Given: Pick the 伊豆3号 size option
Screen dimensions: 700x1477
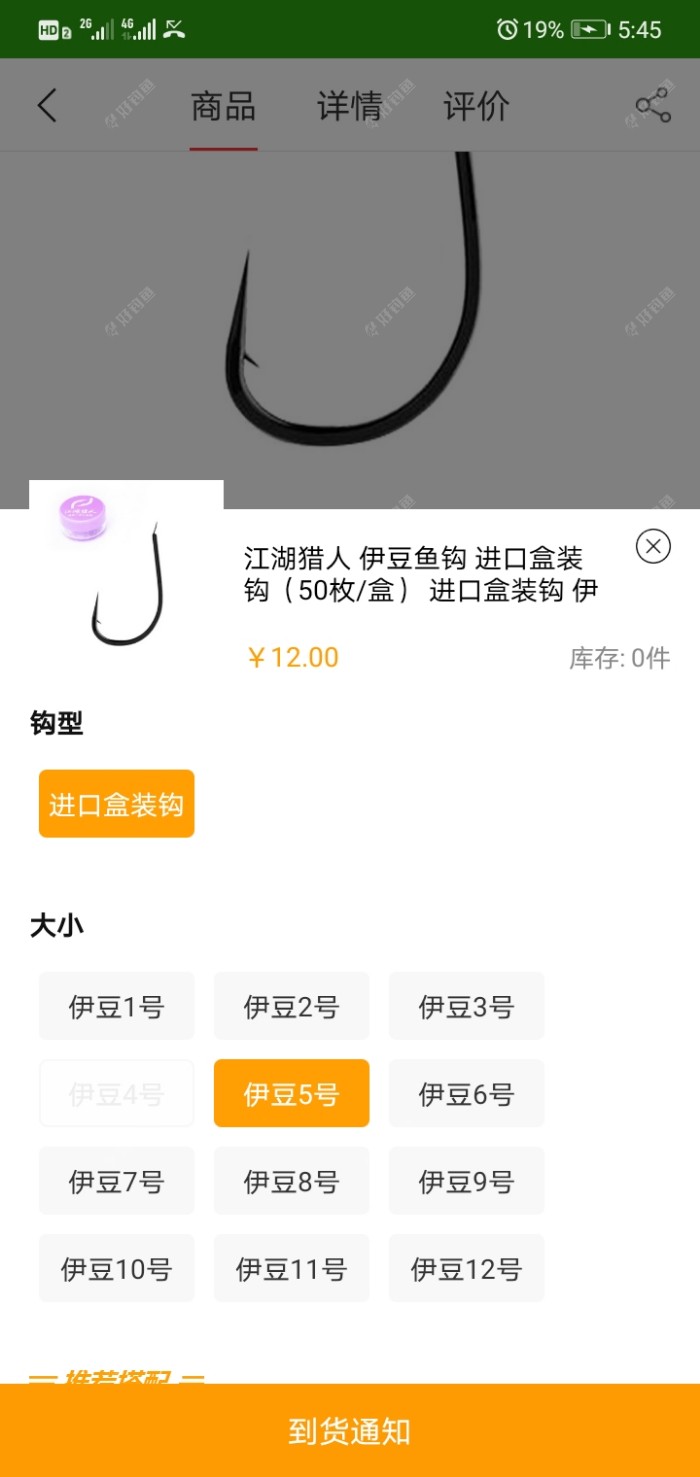Looking at the screenshot, I should 466,1006.
